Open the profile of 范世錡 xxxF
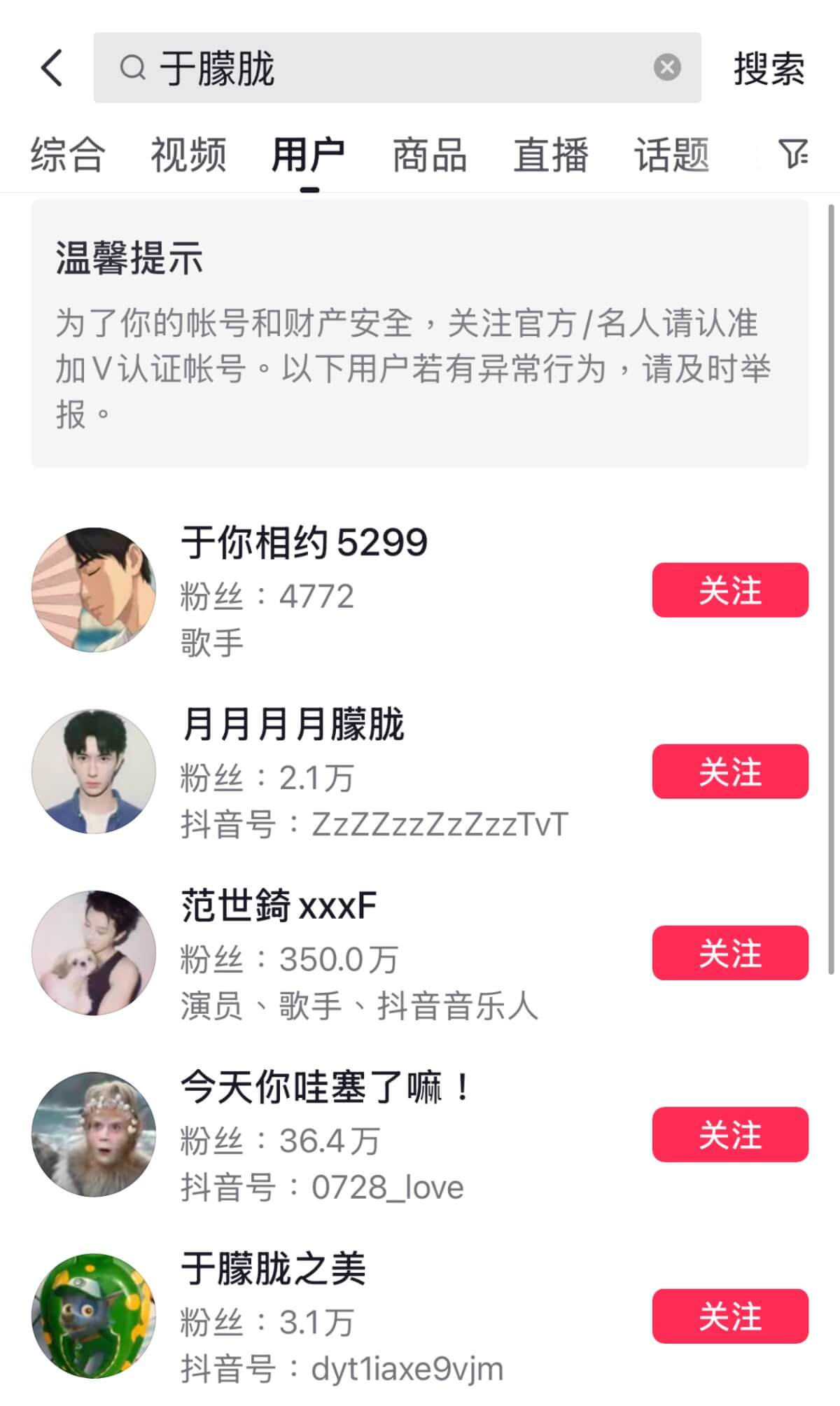 point(279,906)
